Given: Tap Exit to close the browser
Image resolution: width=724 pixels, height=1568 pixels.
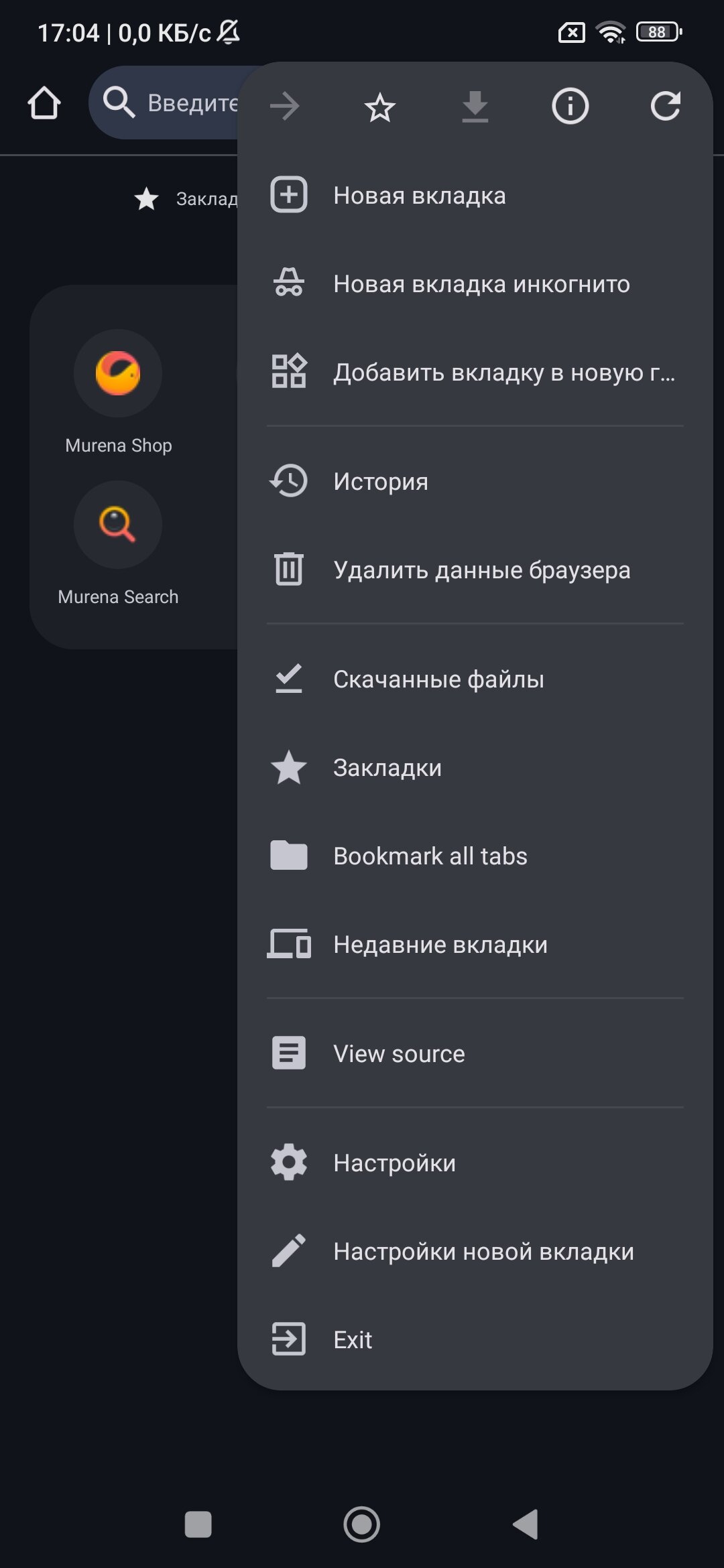Looking at the screenshot, I should [353, 1340].
